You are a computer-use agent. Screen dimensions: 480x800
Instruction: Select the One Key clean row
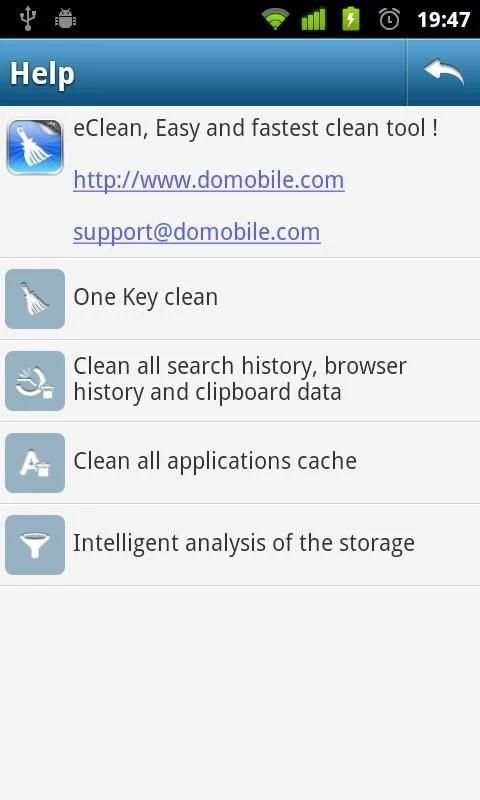click(240, 299)
